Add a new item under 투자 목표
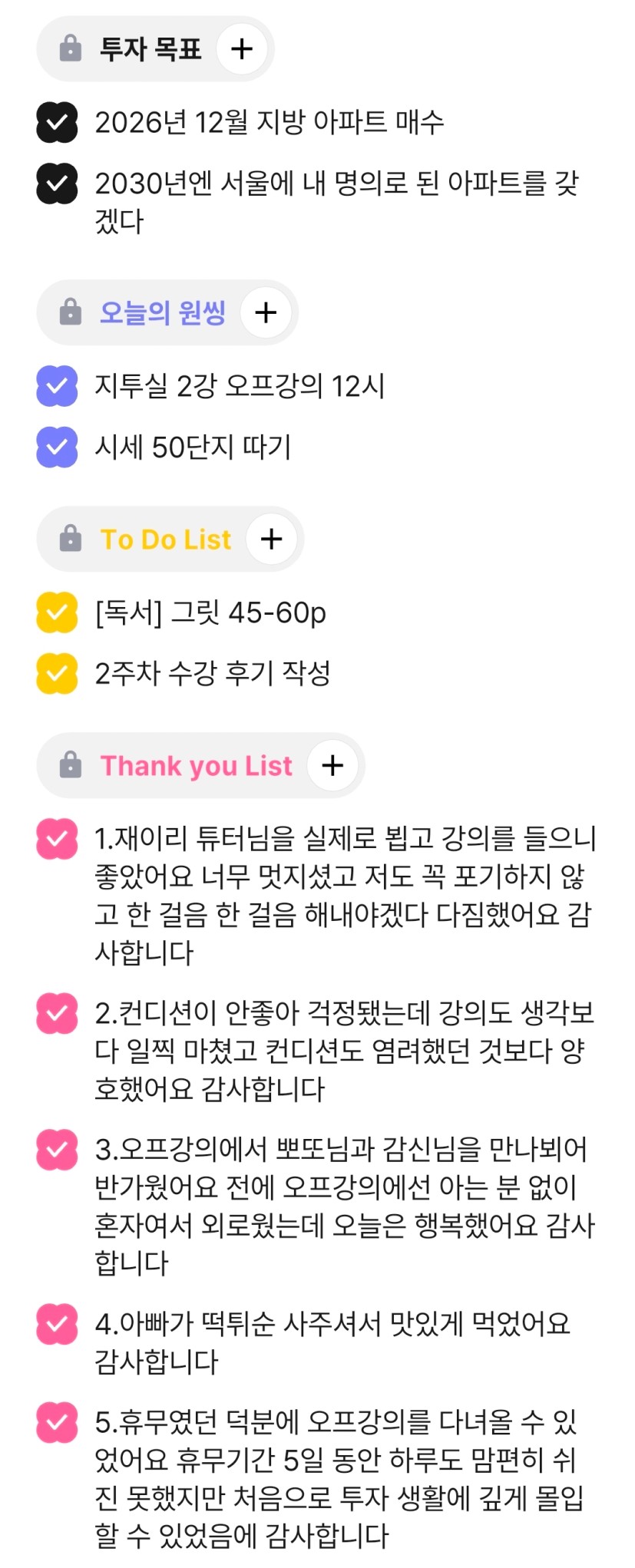635x1568 pixels. [x=242, y=49]
